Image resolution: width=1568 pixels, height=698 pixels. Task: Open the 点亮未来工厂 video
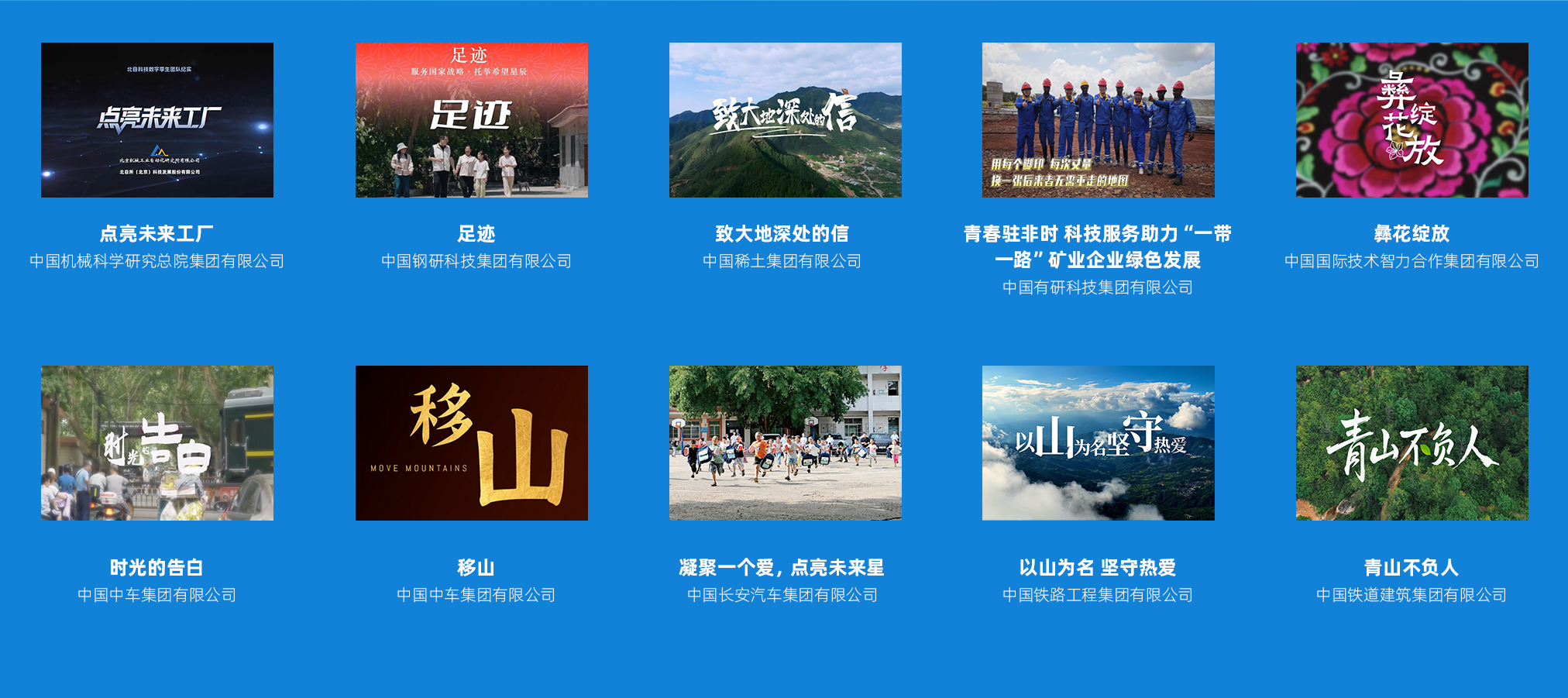tap(157, 120)
